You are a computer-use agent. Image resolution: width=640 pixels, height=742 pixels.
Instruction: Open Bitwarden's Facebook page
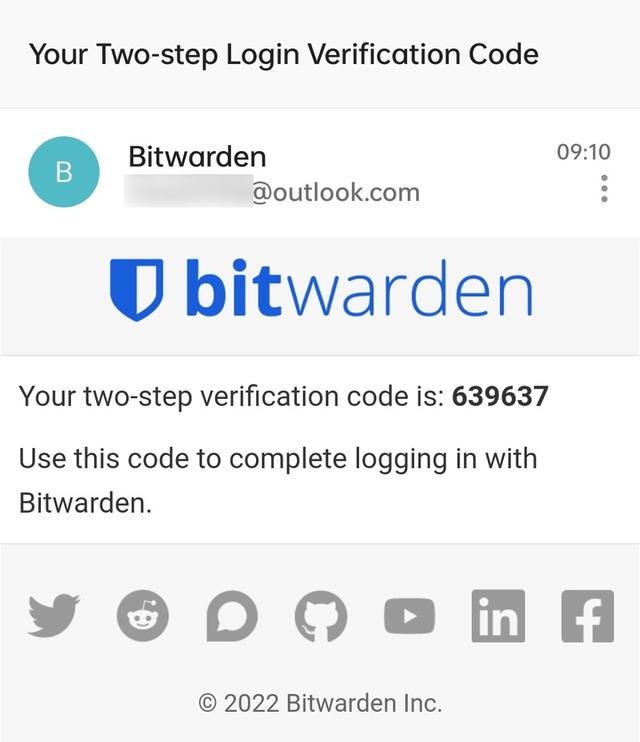pos(587,616)
